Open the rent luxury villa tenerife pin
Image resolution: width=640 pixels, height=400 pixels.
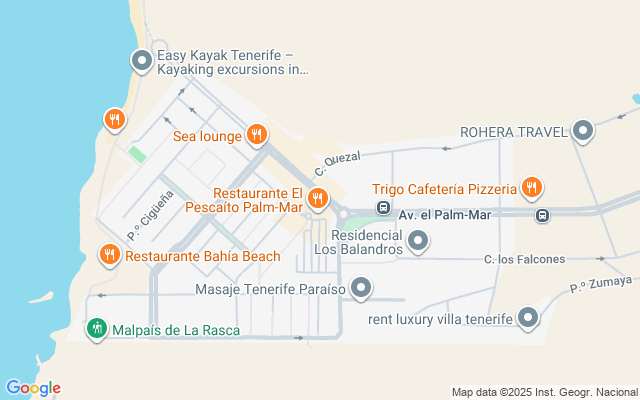coord(528,318)
